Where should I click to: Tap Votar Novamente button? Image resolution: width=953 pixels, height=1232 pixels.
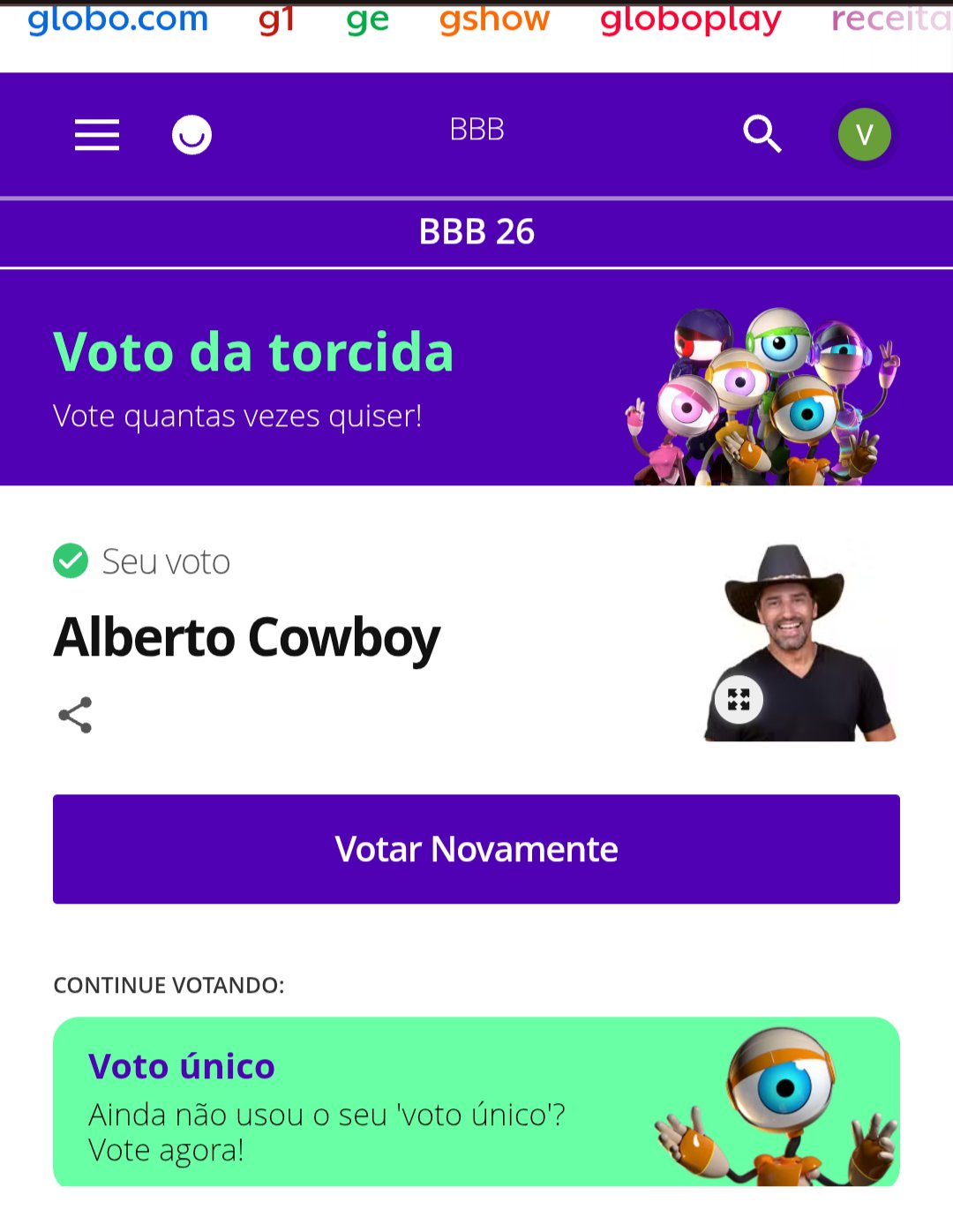pyautogui.click(x=476, y=849)
